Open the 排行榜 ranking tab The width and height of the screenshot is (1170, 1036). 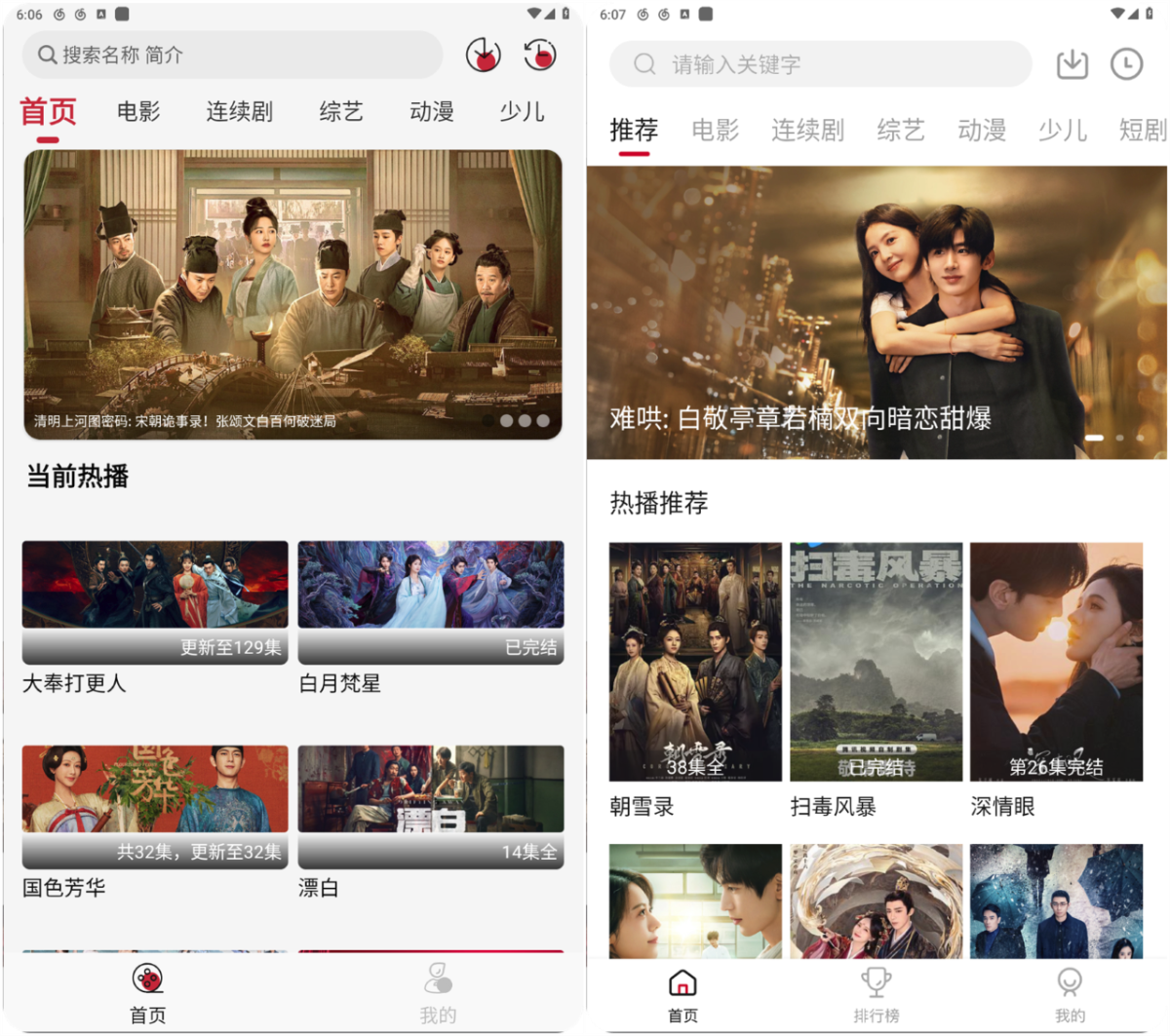(876, 994)
